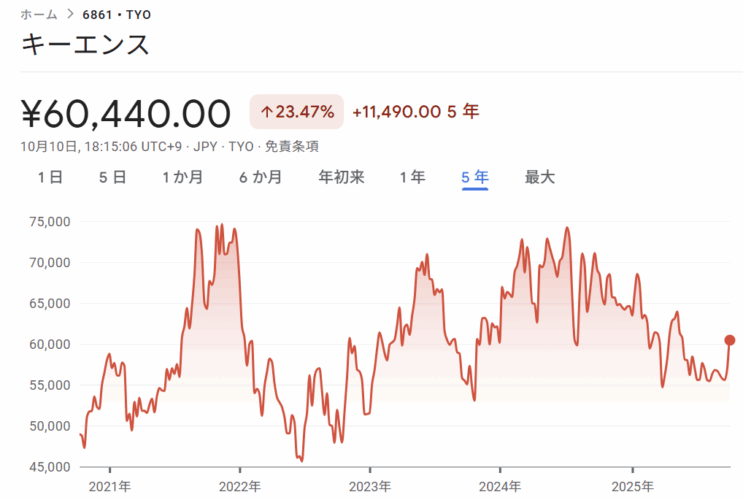Switch to the 1日 range

(x=51, y=177)
